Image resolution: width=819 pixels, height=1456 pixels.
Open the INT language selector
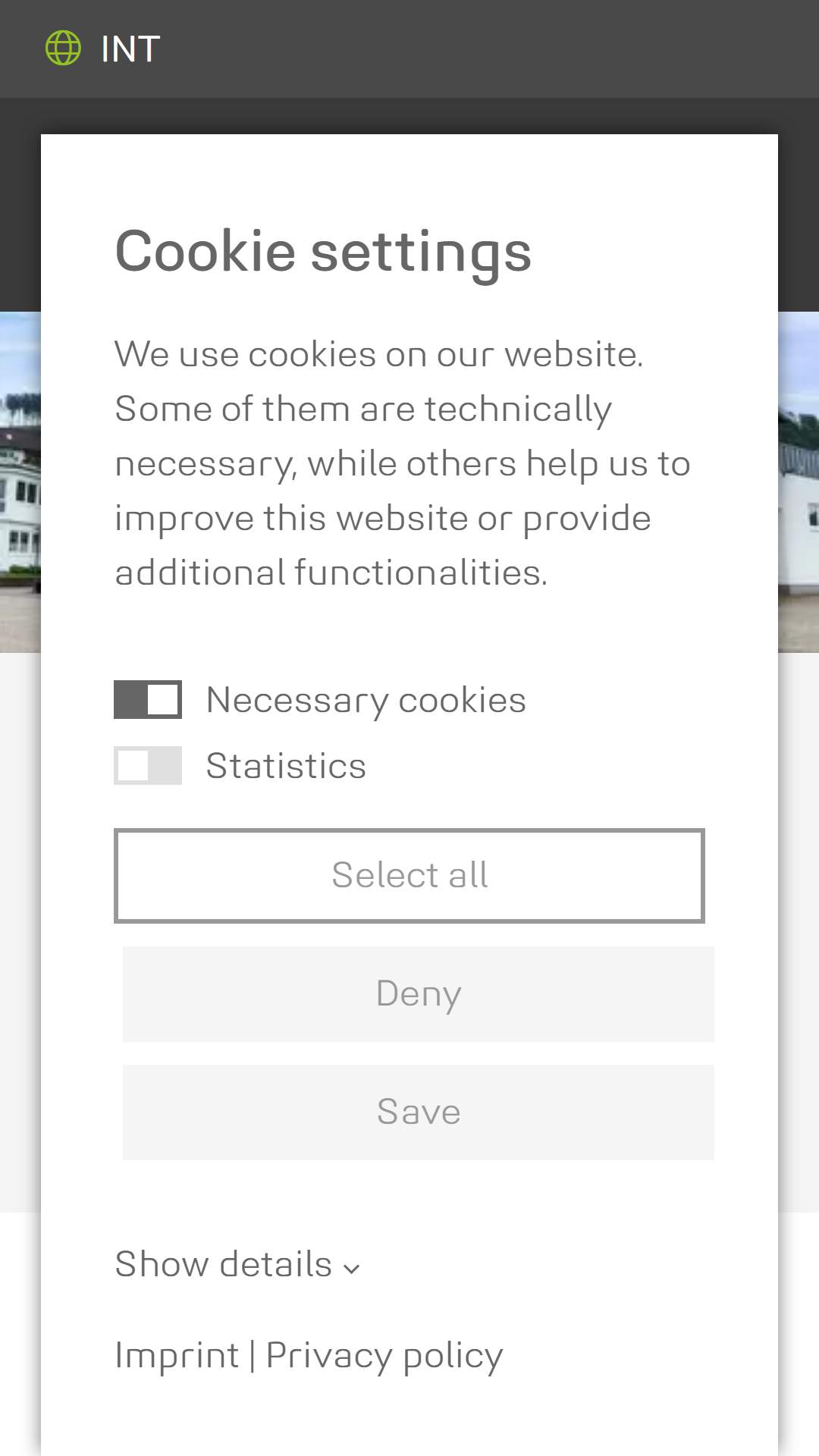click(x=103, y=49)
